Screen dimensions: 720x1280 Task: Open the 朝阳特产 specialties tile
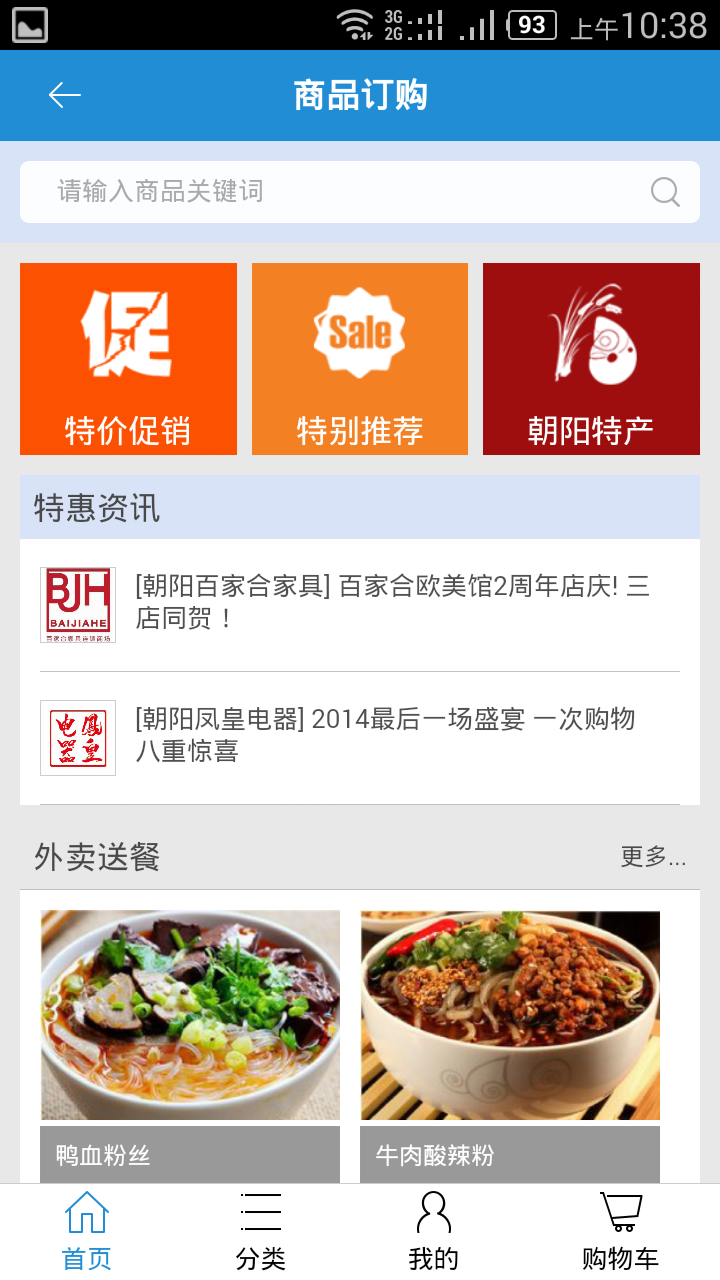click(x=591, y=358)
